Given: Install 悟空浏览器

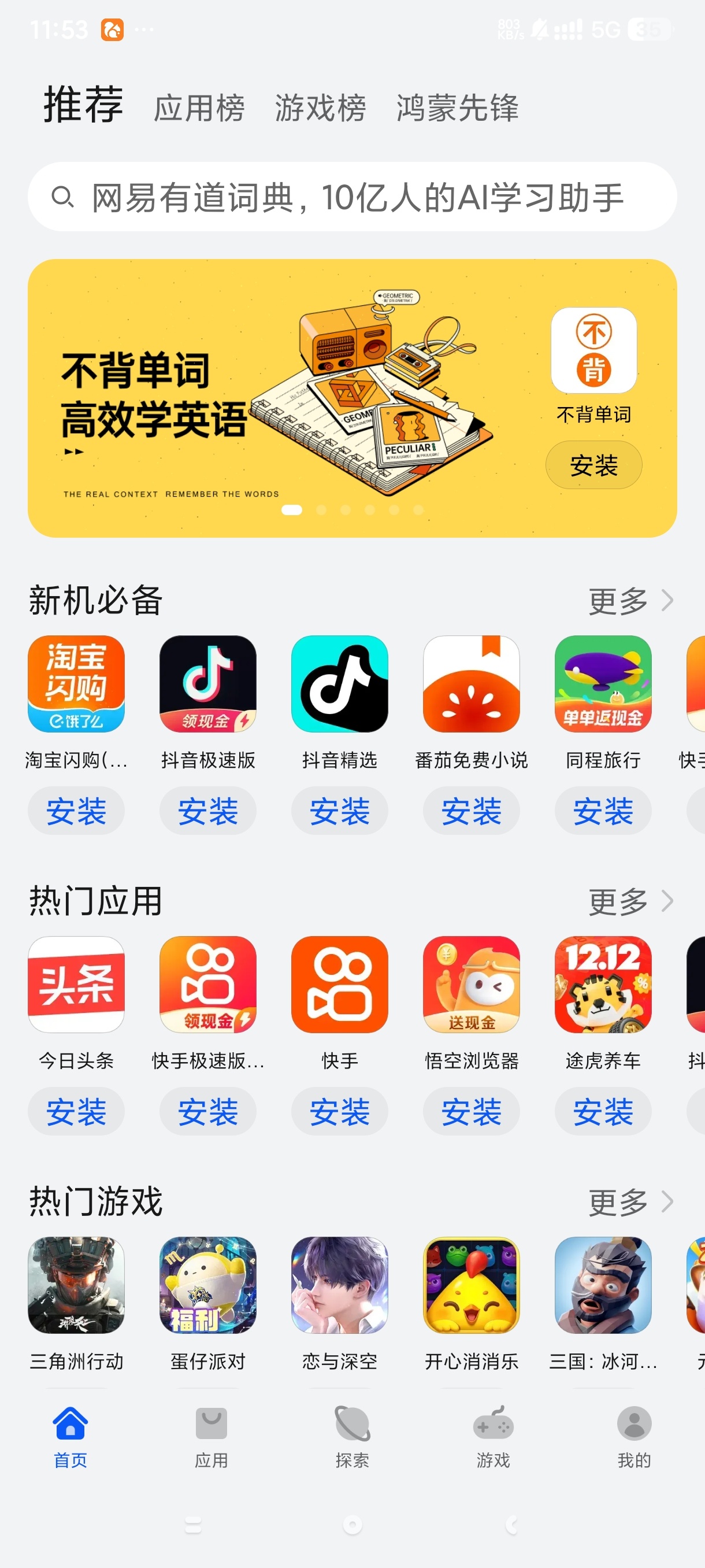Looking at the screenshot, I should pyautogui.click(x=471, y=1111).
